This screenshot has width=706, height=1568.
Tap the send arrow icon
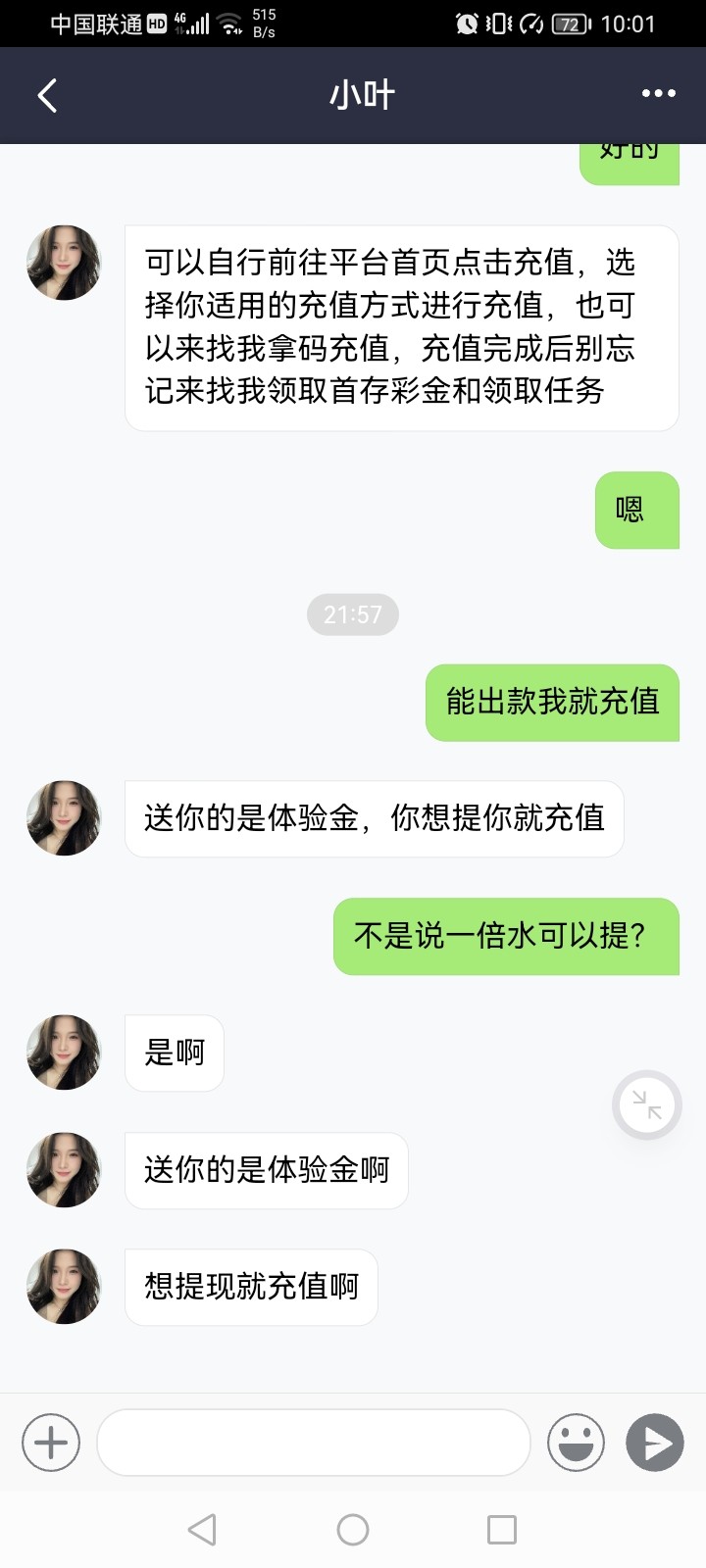click(654, 1443)
